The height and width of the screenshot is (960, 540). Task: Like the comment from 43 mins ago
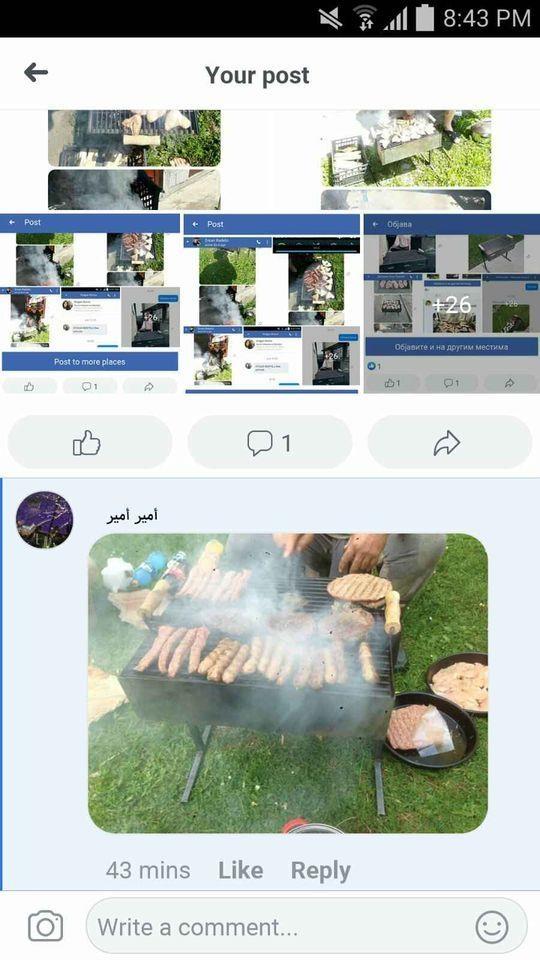[241, 870]
